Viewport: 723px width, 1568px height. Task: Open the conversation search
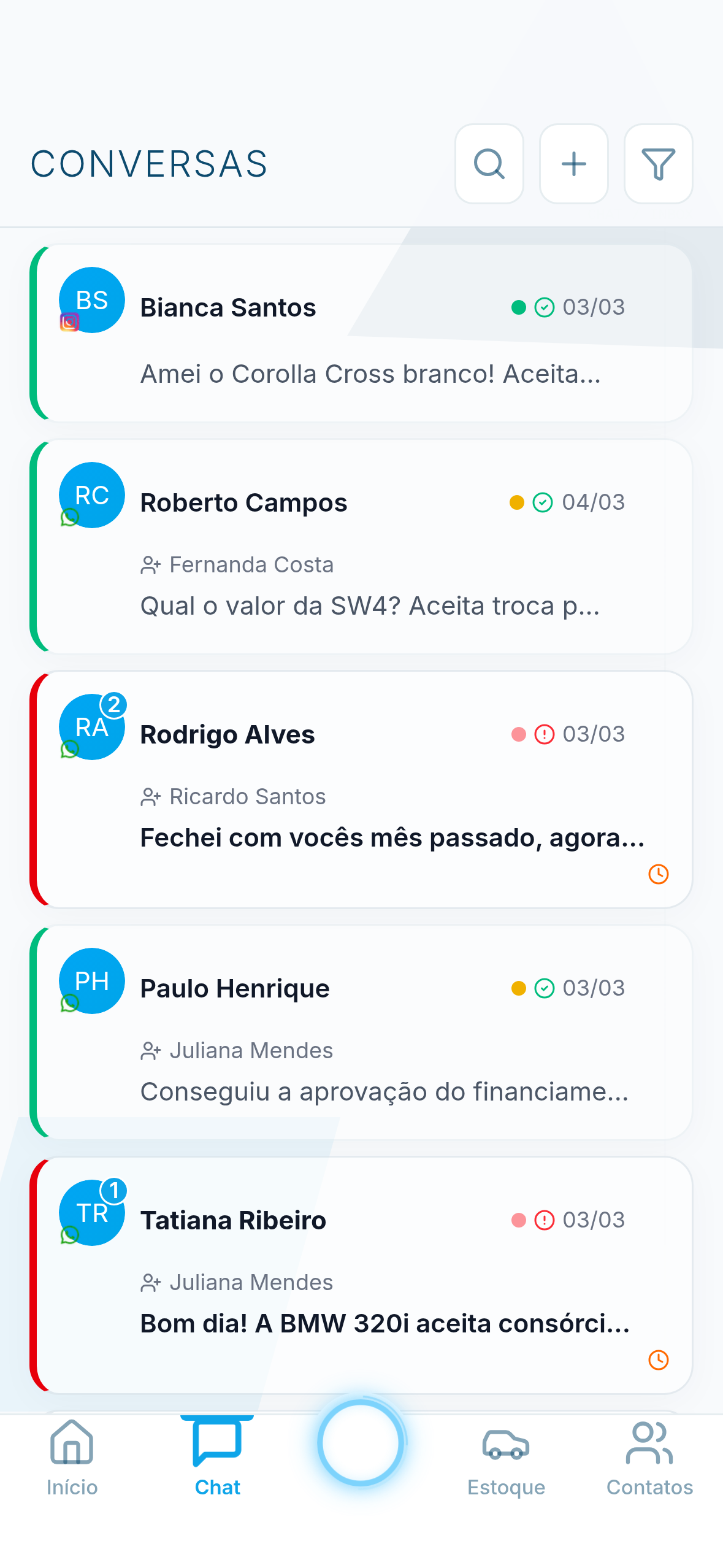[489, 164]
